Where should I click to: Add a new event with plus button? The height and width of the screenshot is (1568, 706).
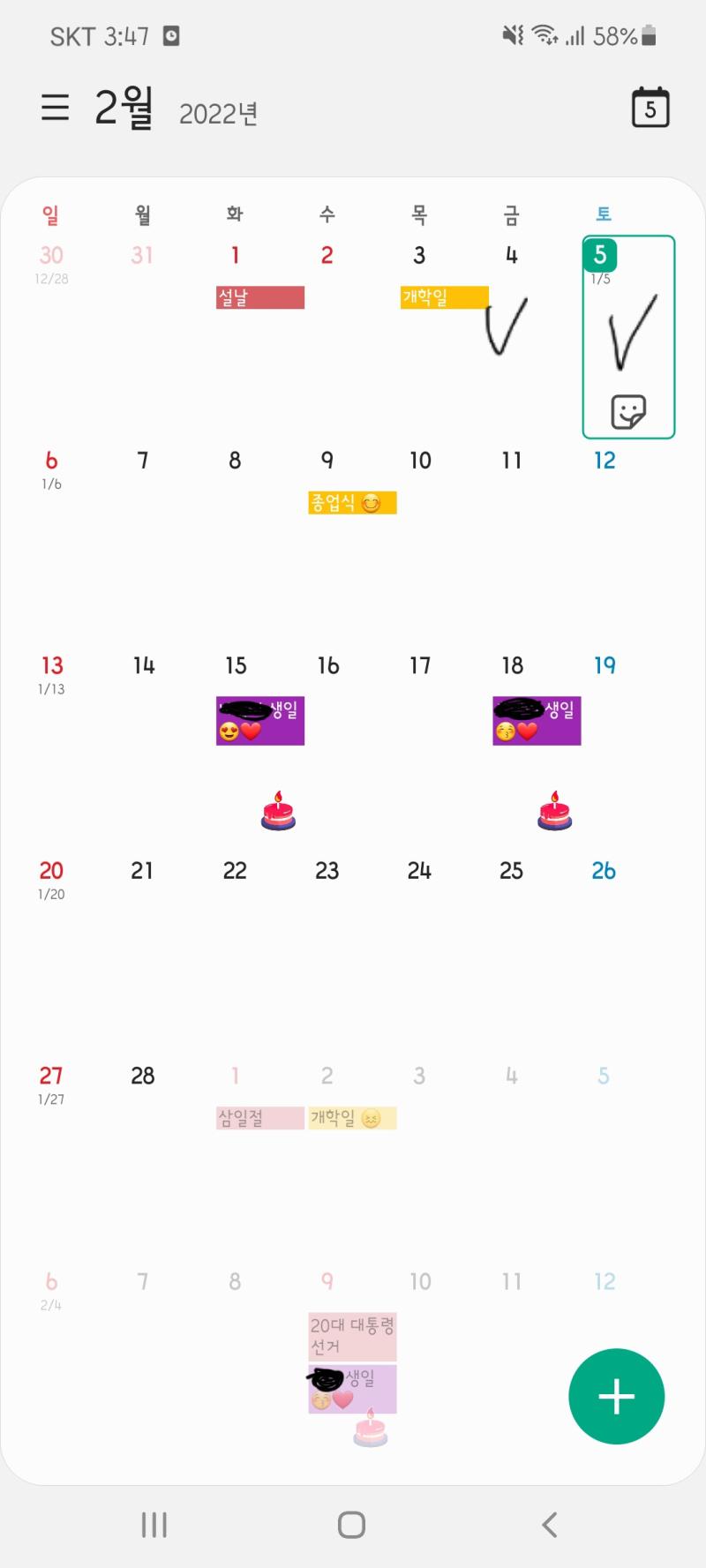pos(616,1396)
